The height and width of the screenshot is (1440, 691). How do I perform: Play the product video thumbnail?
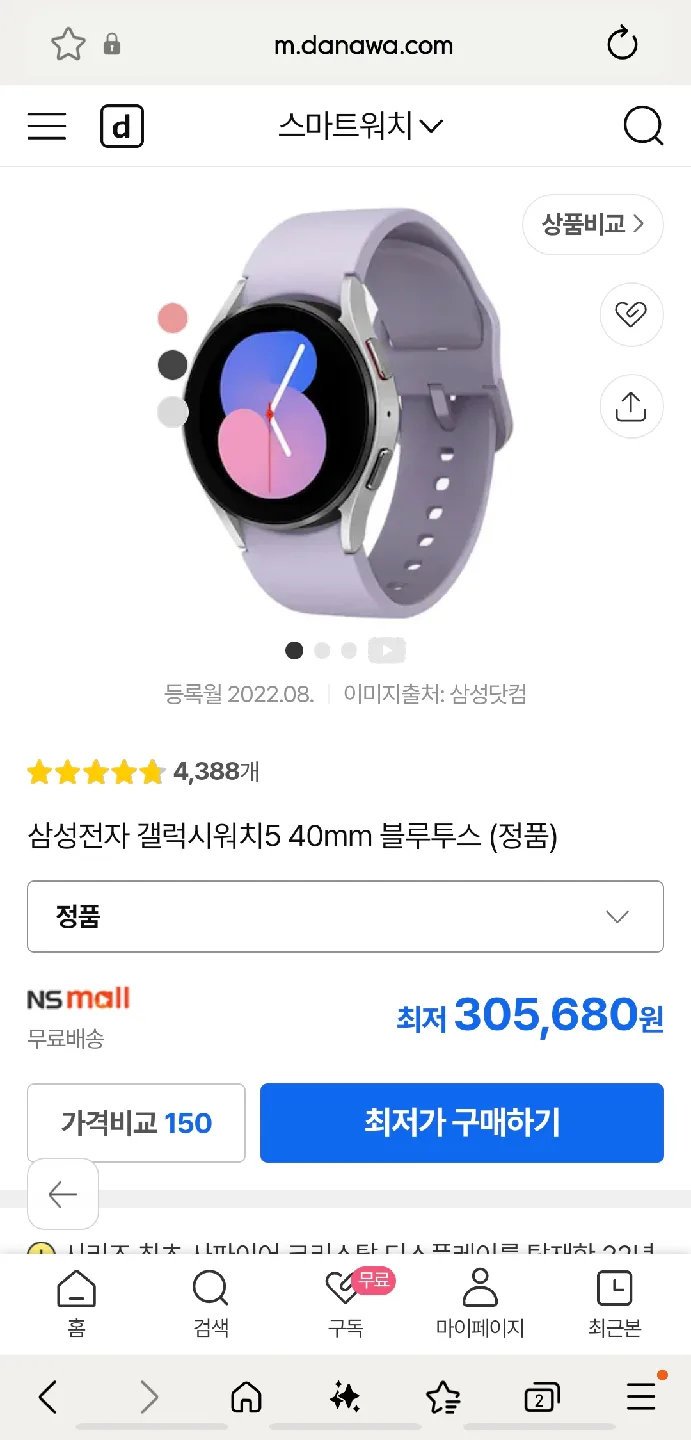tap(387, 651)
